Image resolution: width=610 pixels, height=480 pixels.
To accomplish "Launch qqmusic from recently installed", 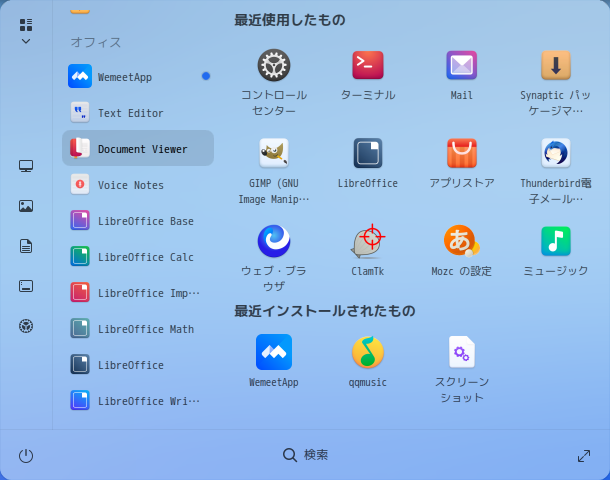I will [x=368, y=352].
